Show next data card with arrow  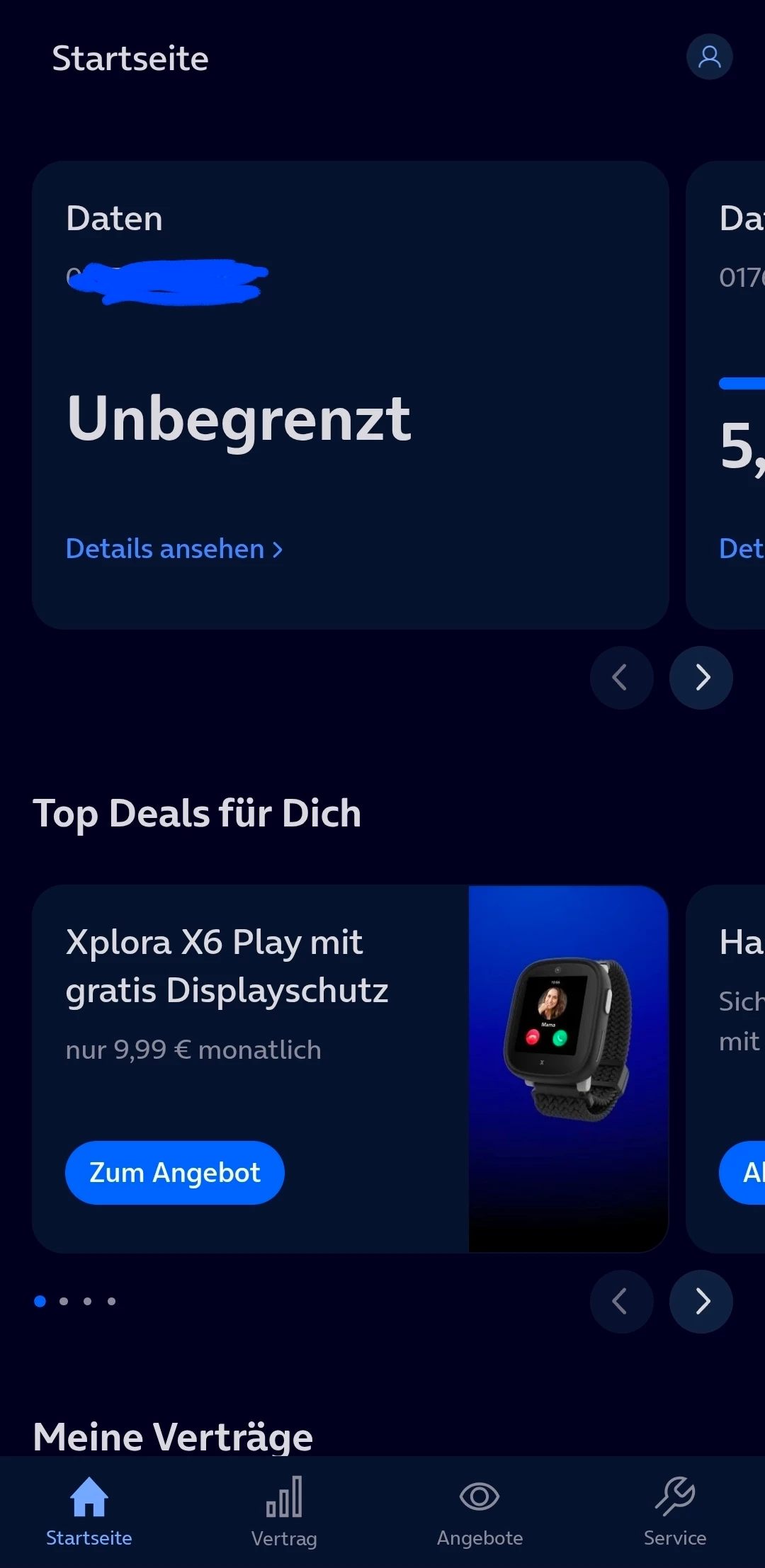pyautogui.click(x=701, y=678)
